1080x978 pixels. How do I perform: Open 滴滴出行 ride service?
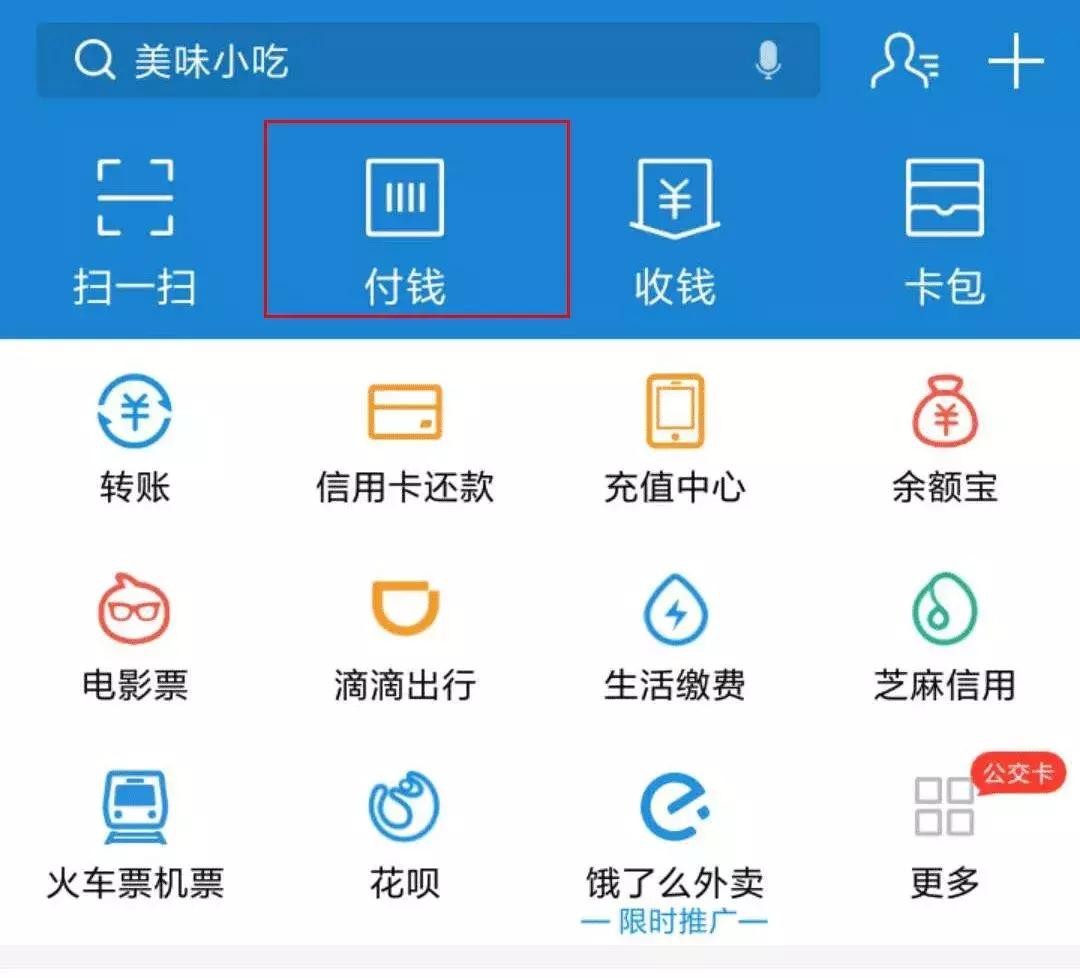coord(405,636)
